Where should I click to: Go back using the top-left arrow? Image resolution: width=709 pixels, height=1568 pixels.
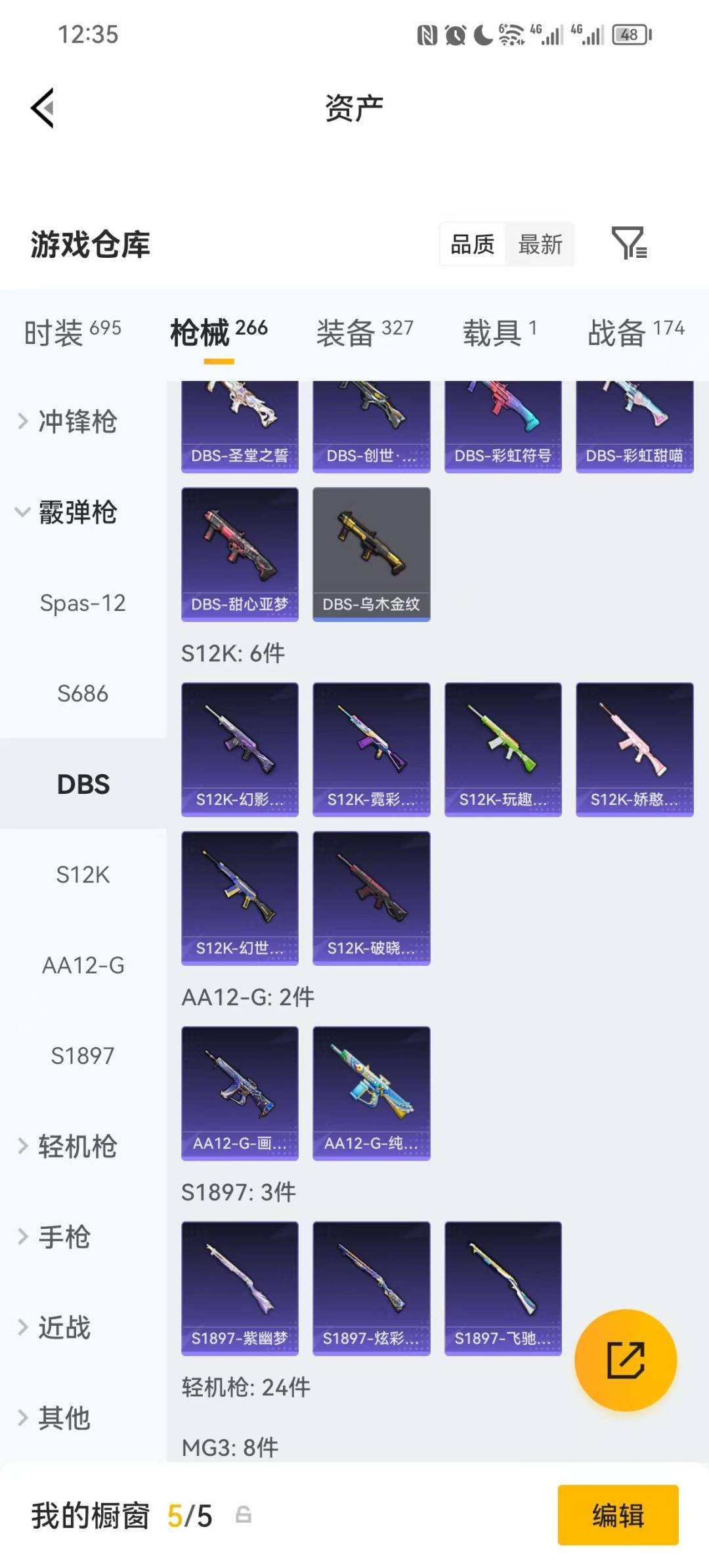(43, 108)
